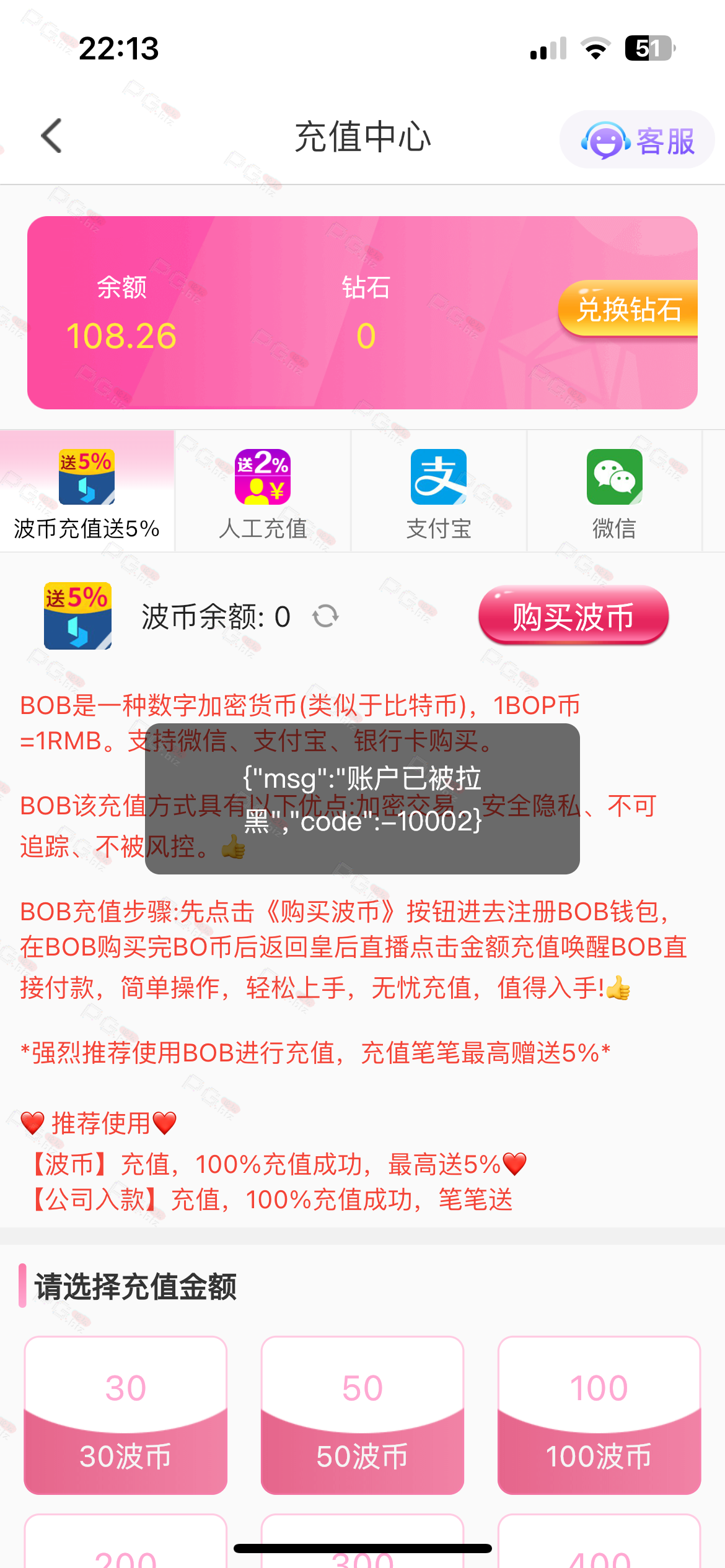Viewport: 725px width, 1568px height.
Task: Go back from the 充值中心 page
Action: pos(51,136)
